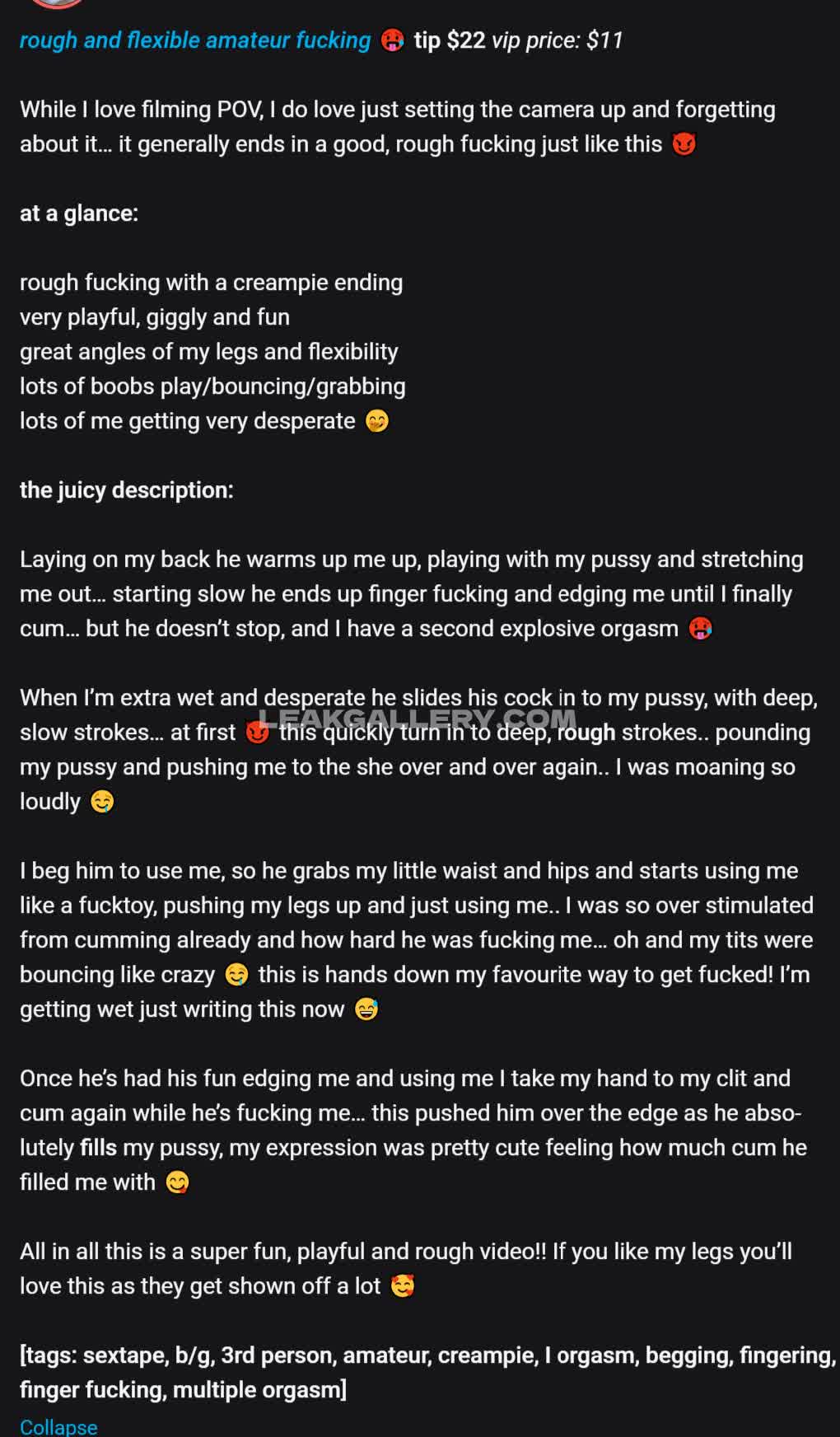The width and height of the screenshot is (840, 1437).
Task: Collapse the expanded post description
Action: pyautogui.click(x=58, y=1426)
